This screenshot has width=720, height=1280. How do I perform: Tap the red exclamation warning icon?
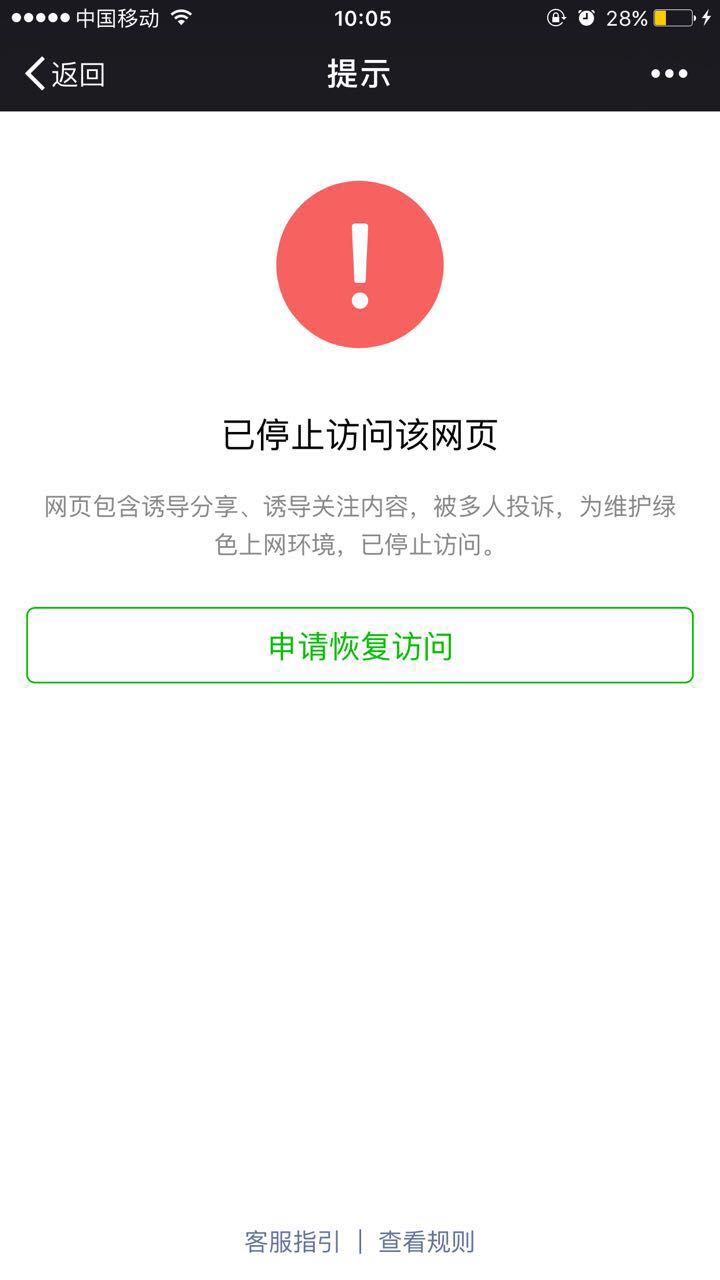(359, 264)
